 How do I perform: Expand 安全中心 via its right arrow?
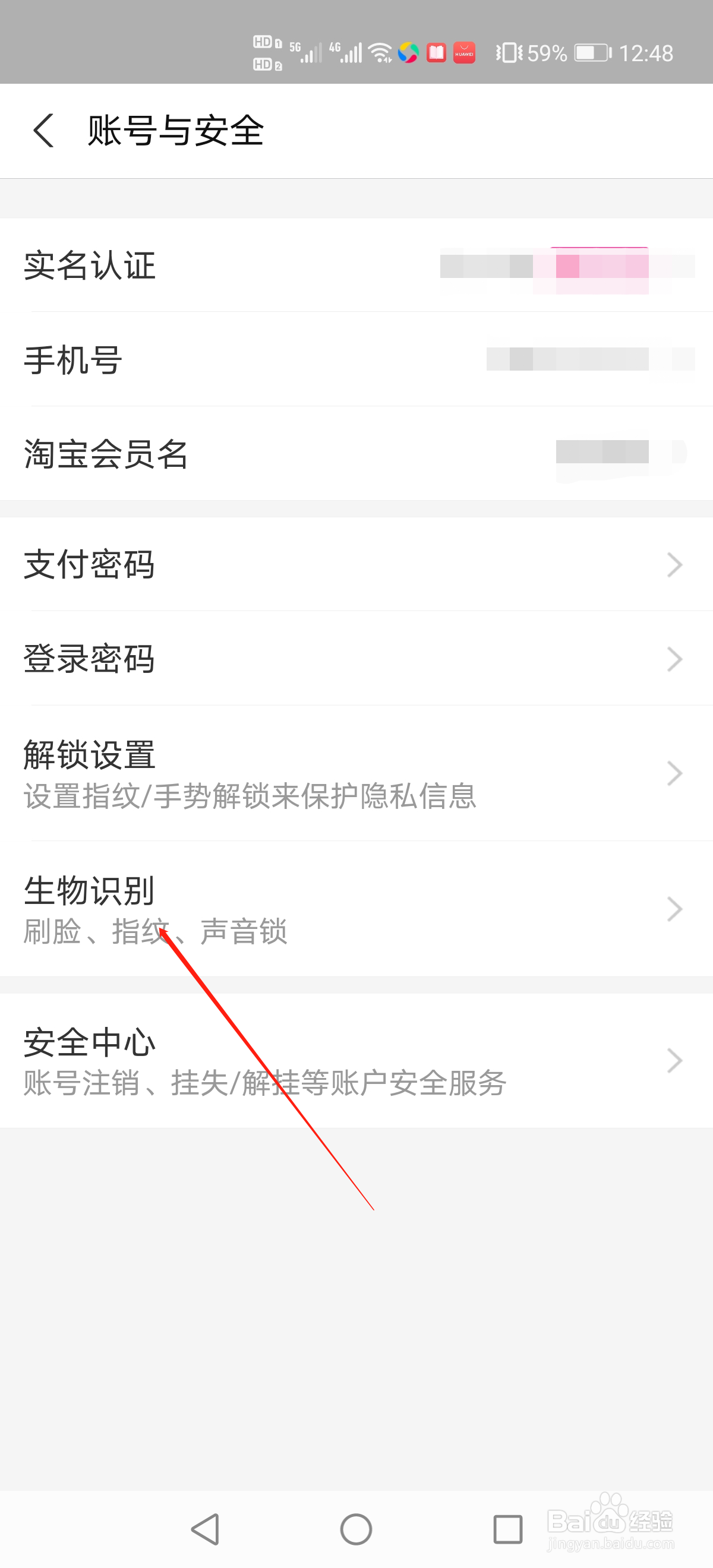[x=674, y=1060]
